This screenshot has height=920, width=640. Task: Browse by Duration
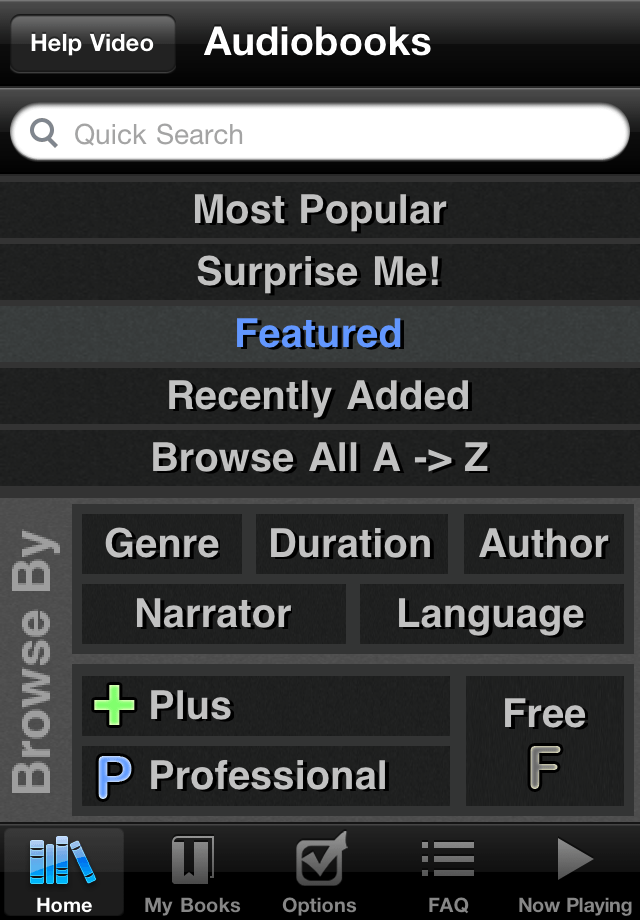tap(351, 544)
